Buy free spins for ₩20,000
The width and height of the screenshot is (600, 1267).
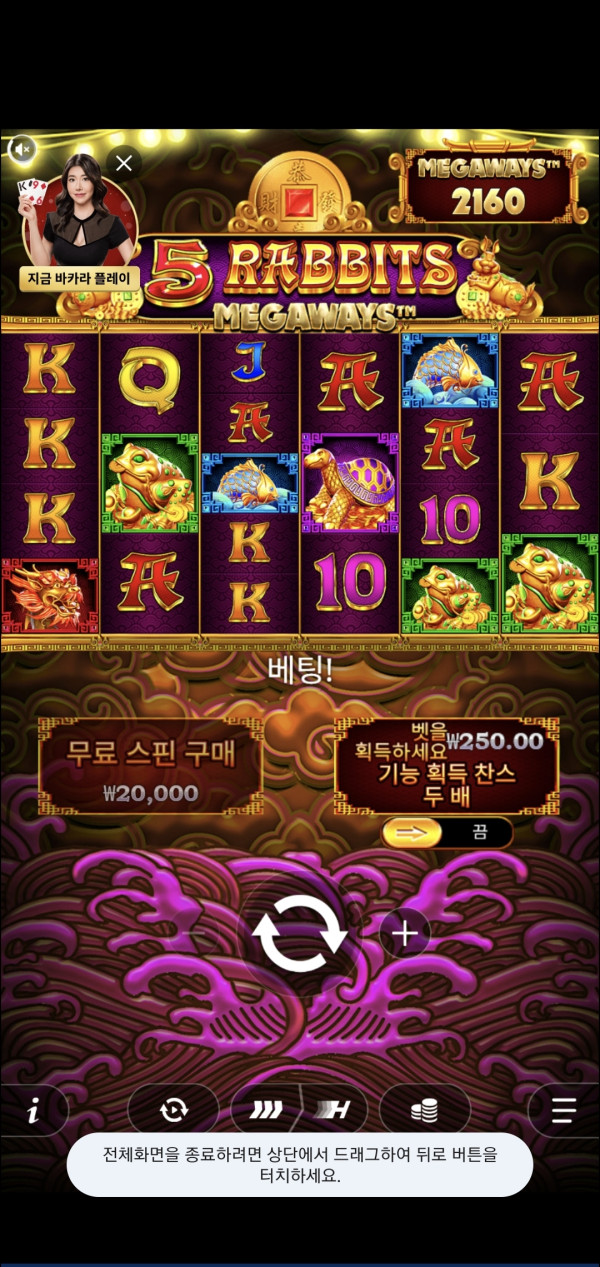150,767
